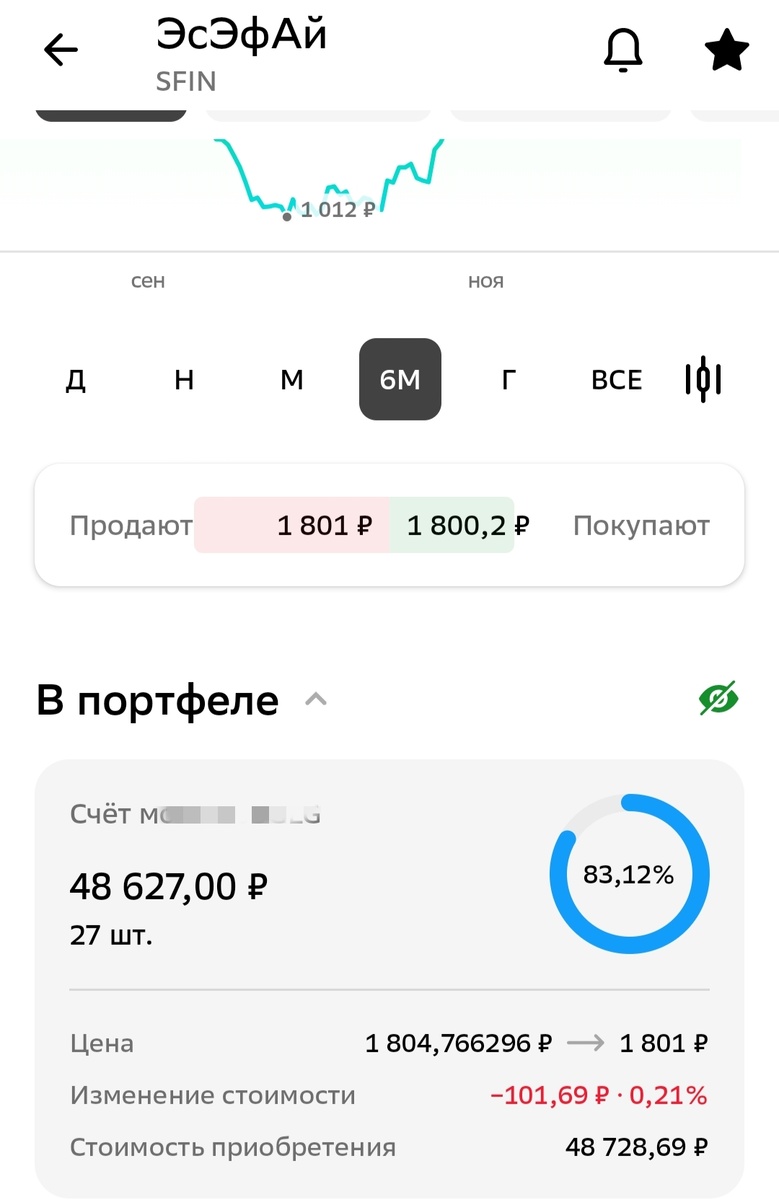Select the Н chart period
The image size is (779, 1200).
point(184,380)
